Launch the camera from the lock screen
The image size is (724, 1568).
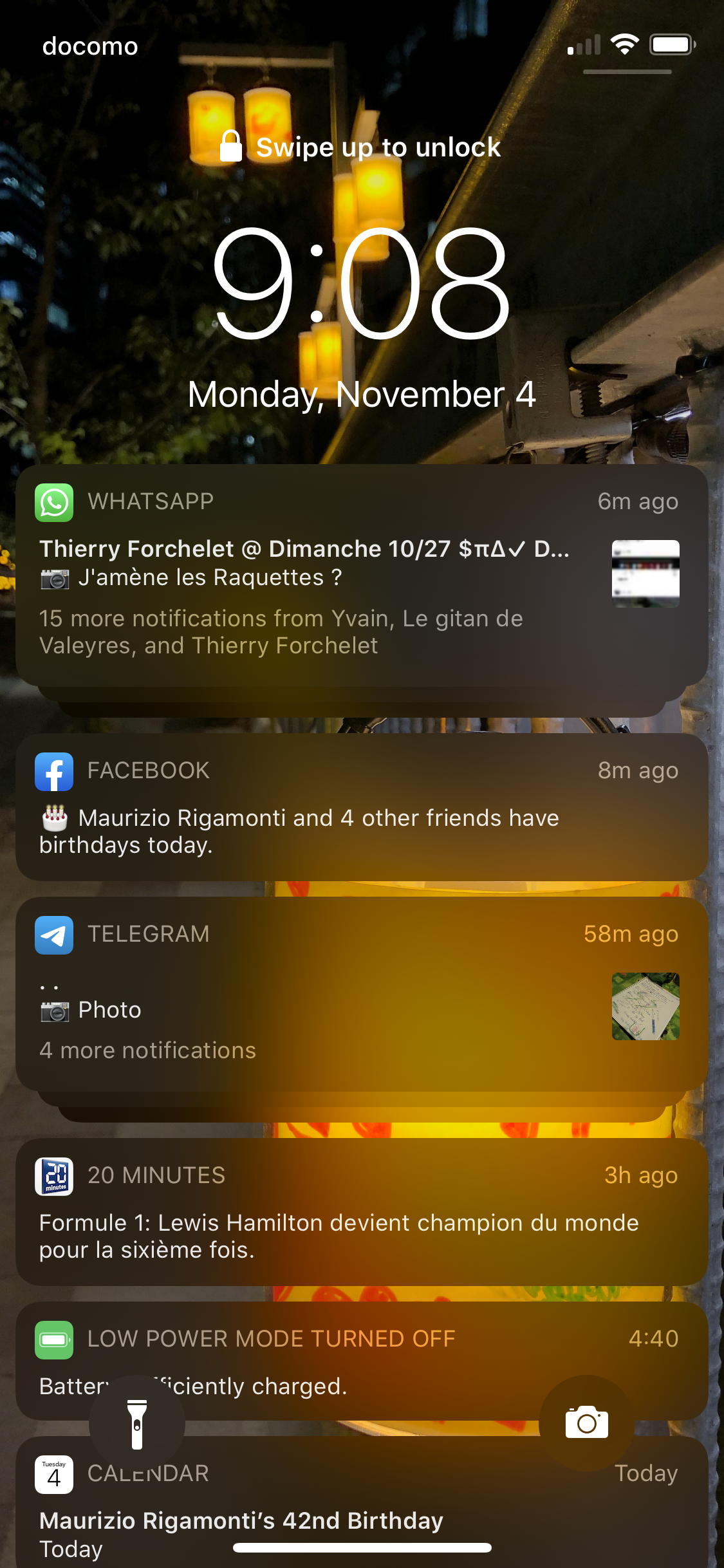(586, 1423)
